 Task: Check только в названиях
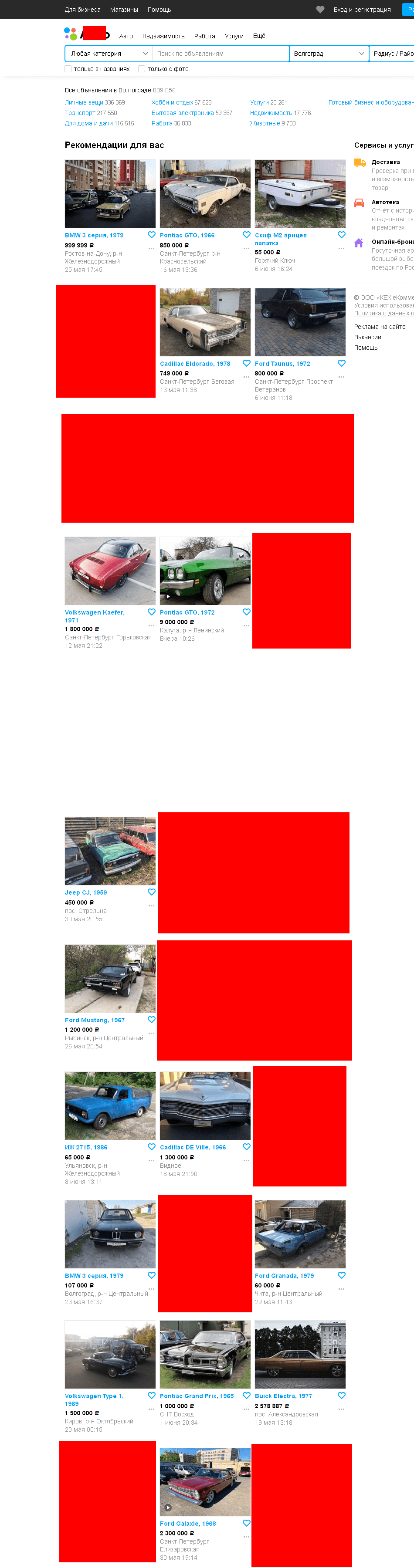point(68,69)
